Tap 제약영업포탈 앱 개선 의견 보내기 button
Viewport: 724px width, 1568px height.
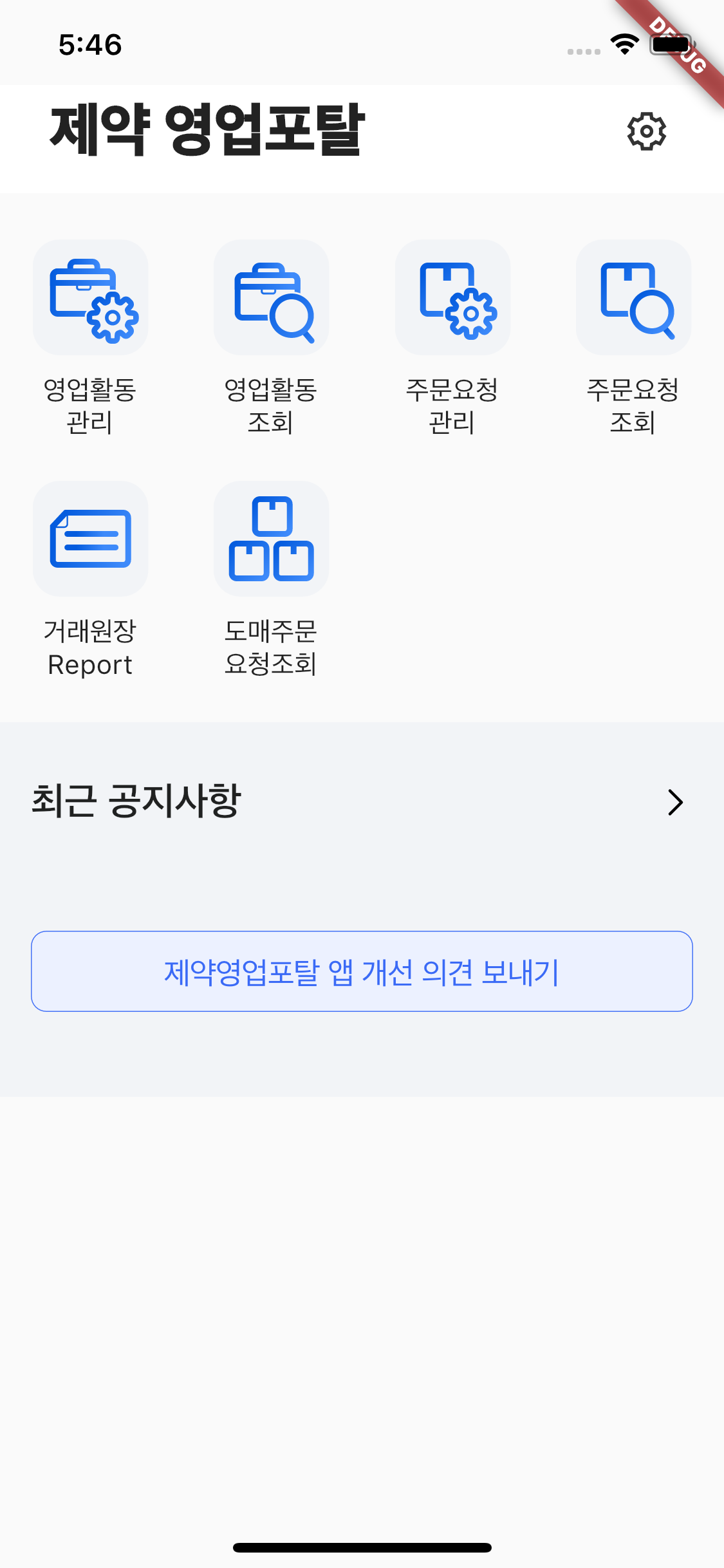coord(362,971)
